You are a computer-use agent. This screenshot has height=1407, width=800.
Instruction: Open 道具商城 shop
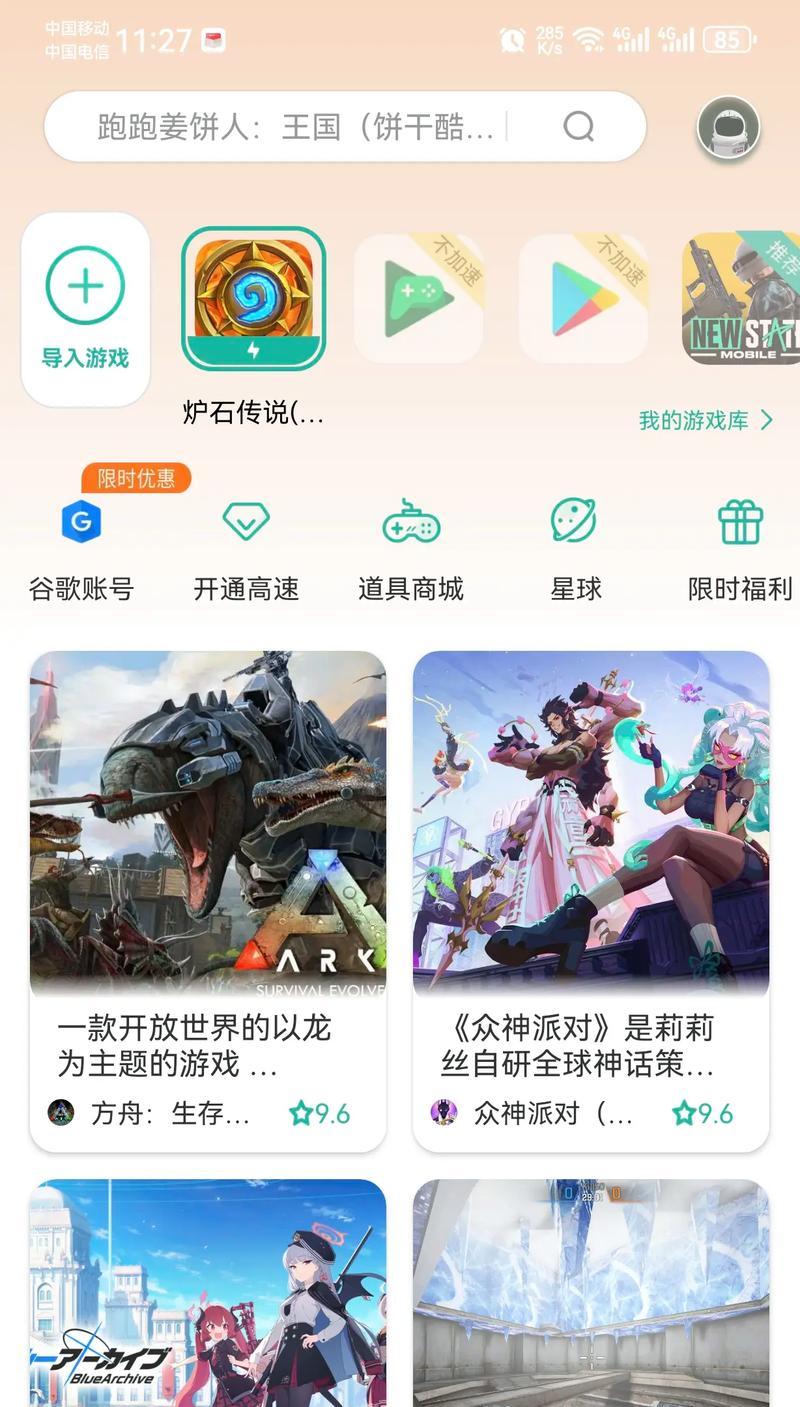411,550
